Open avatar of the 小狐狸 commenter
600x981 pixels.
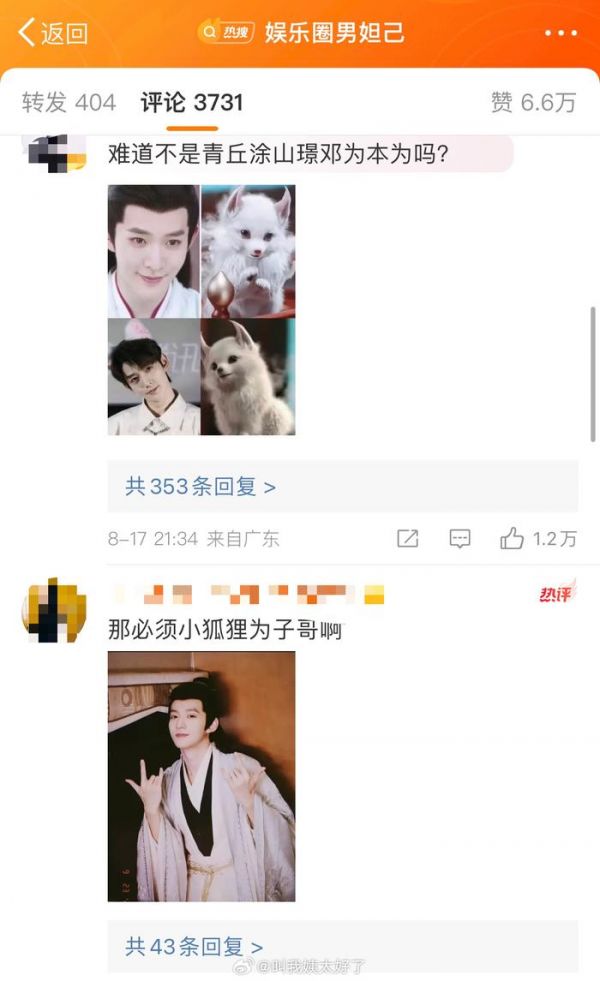pyautogui.click(x=54, y=610)
